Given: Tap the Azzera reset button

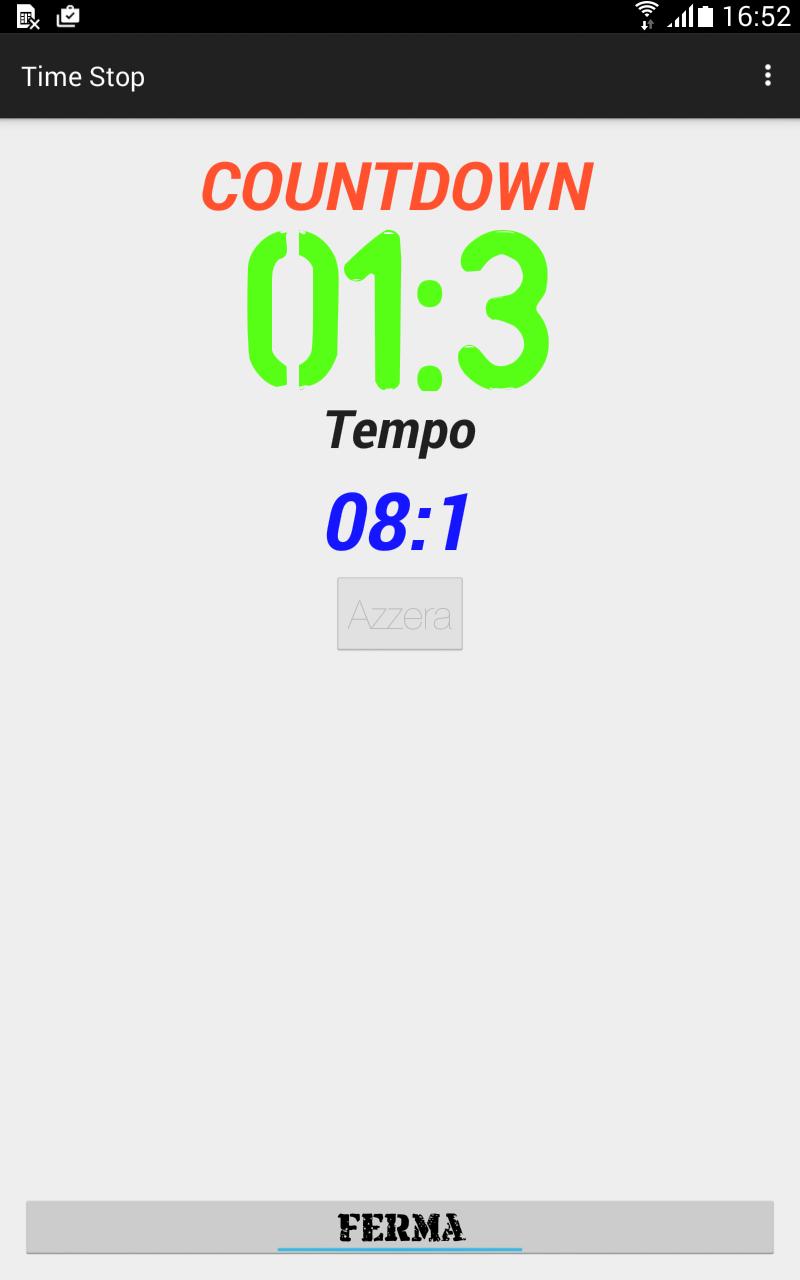Looking at the screenshot, I should [399, 614].
